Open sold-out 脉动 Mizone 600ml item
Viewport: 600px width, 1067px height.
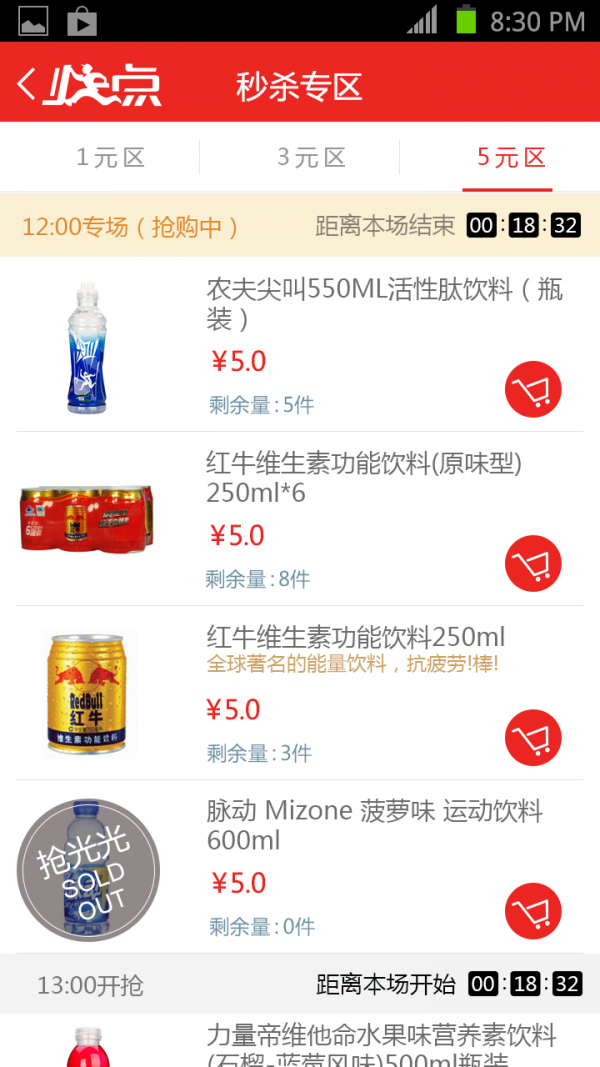pos(374,825)
